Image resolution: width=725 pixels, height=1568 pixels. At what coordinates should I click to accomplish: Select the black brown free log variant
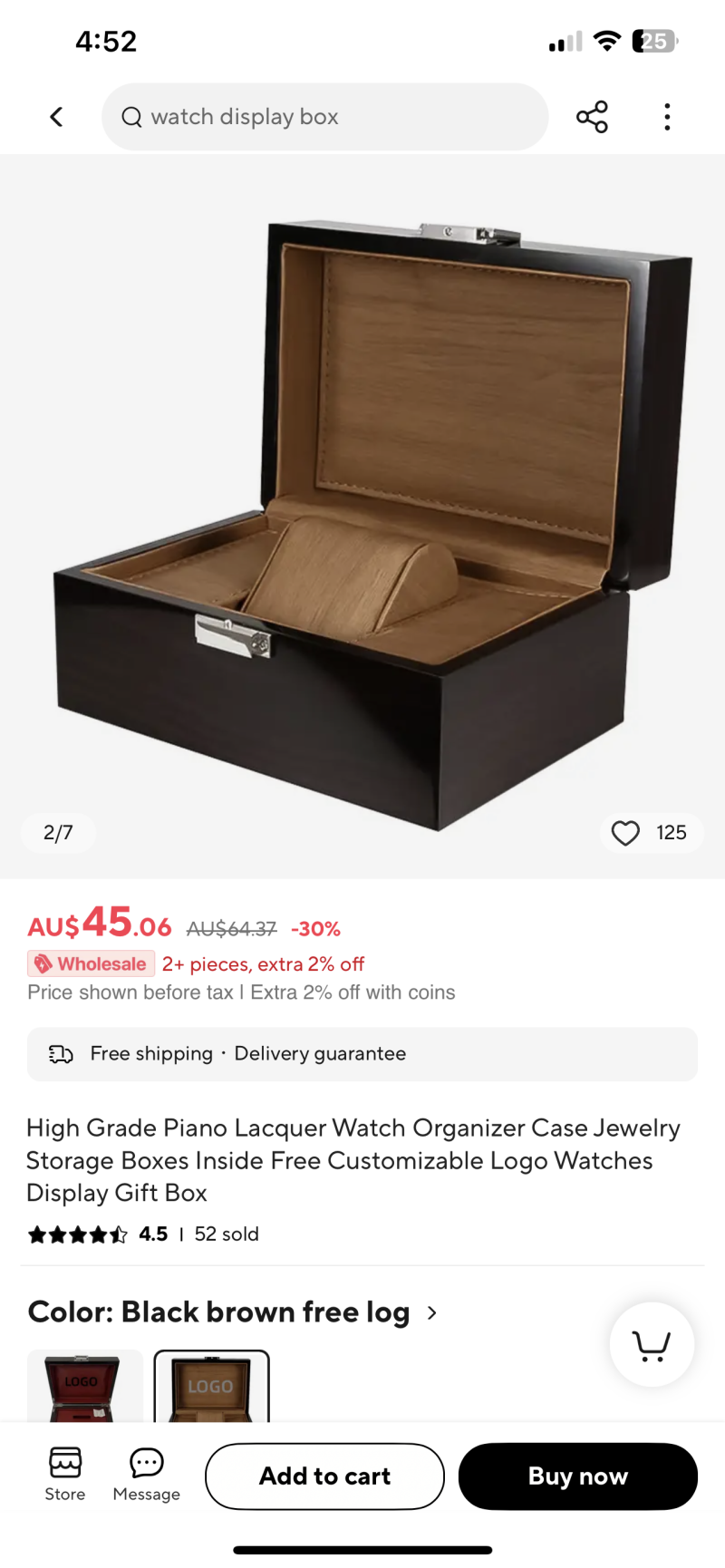pos(211,1387)
